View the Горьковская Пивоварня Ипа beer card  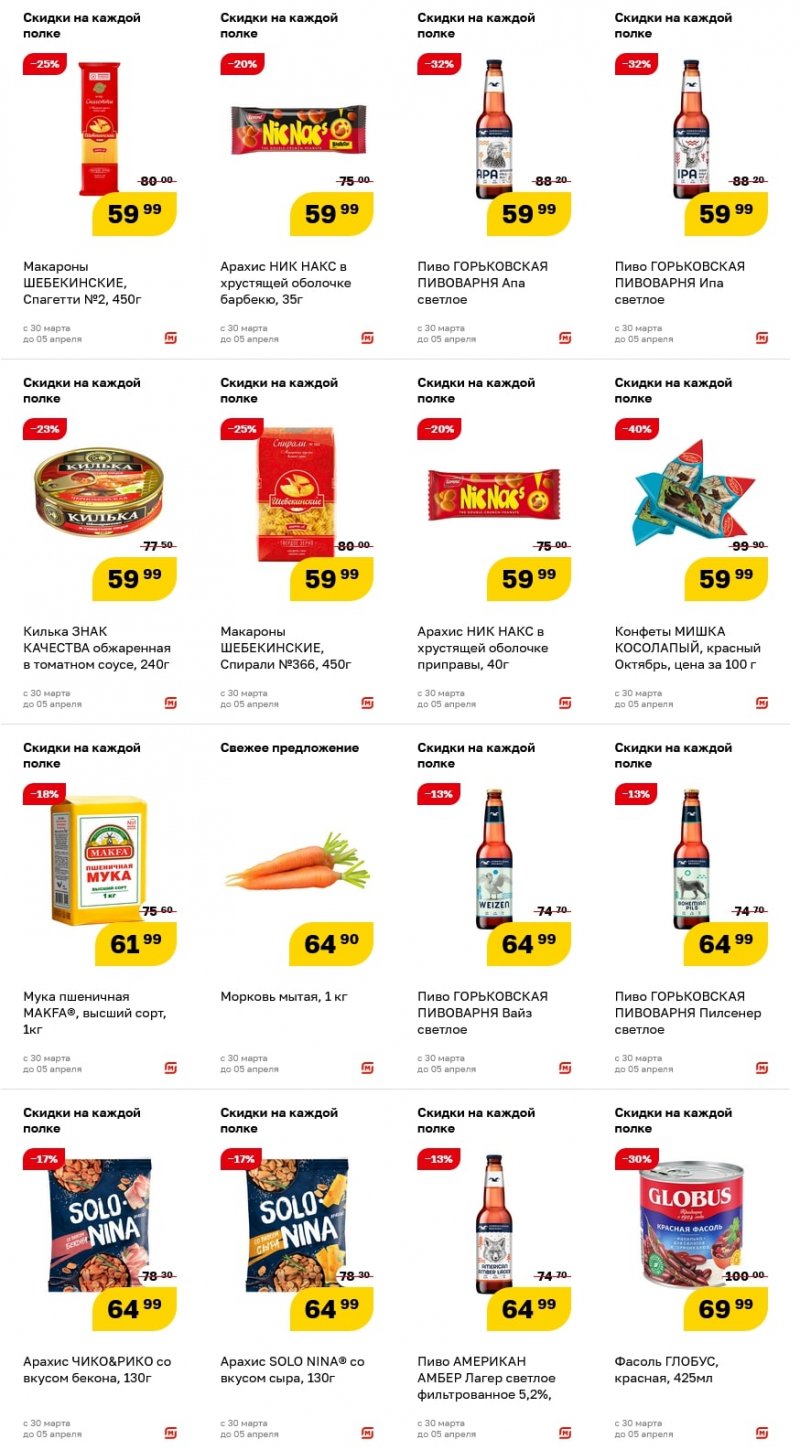click(691, 180)
